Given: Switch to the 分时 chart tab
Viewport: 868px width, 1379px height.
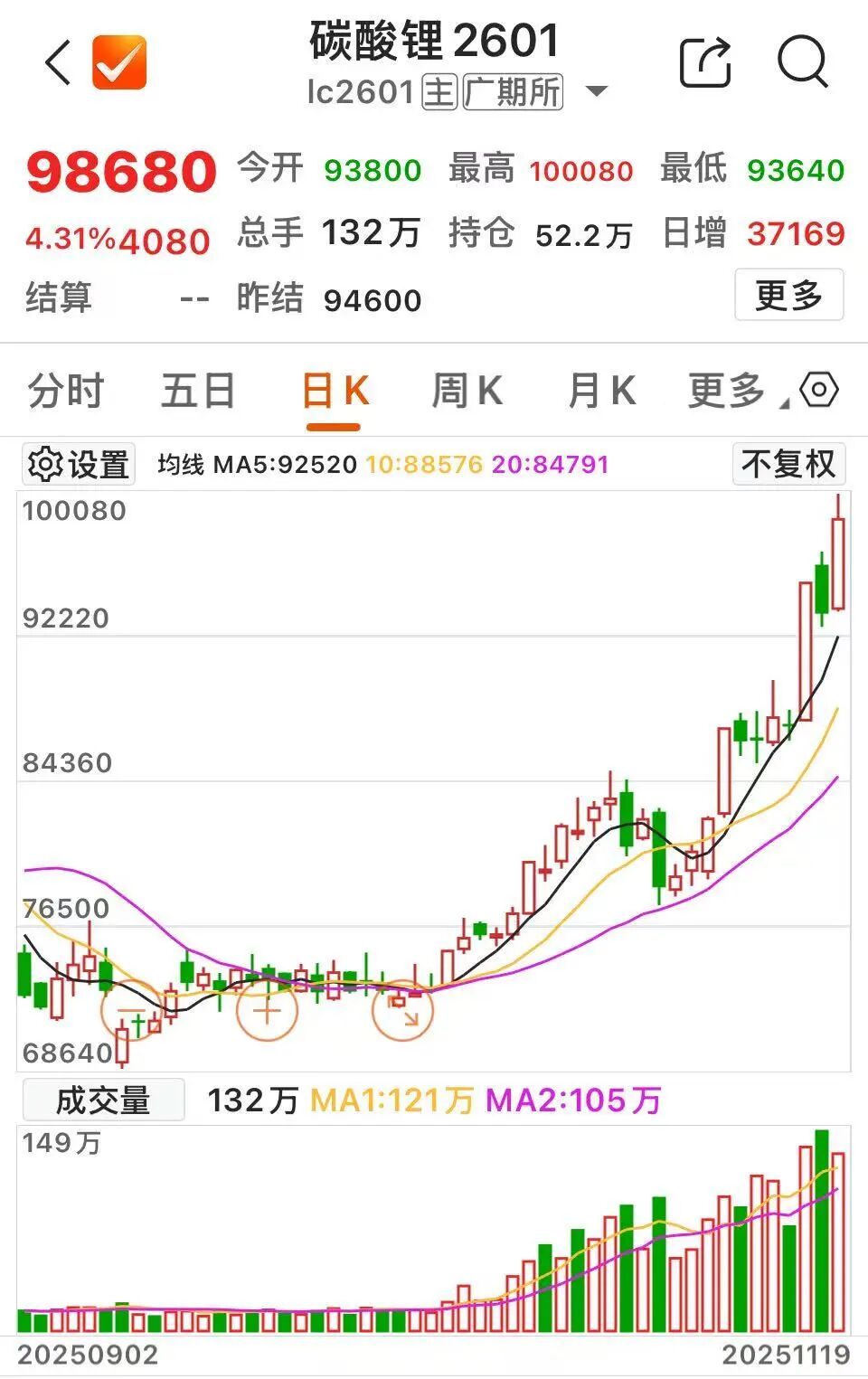Looking at the screenshot, I should [66, 392].
